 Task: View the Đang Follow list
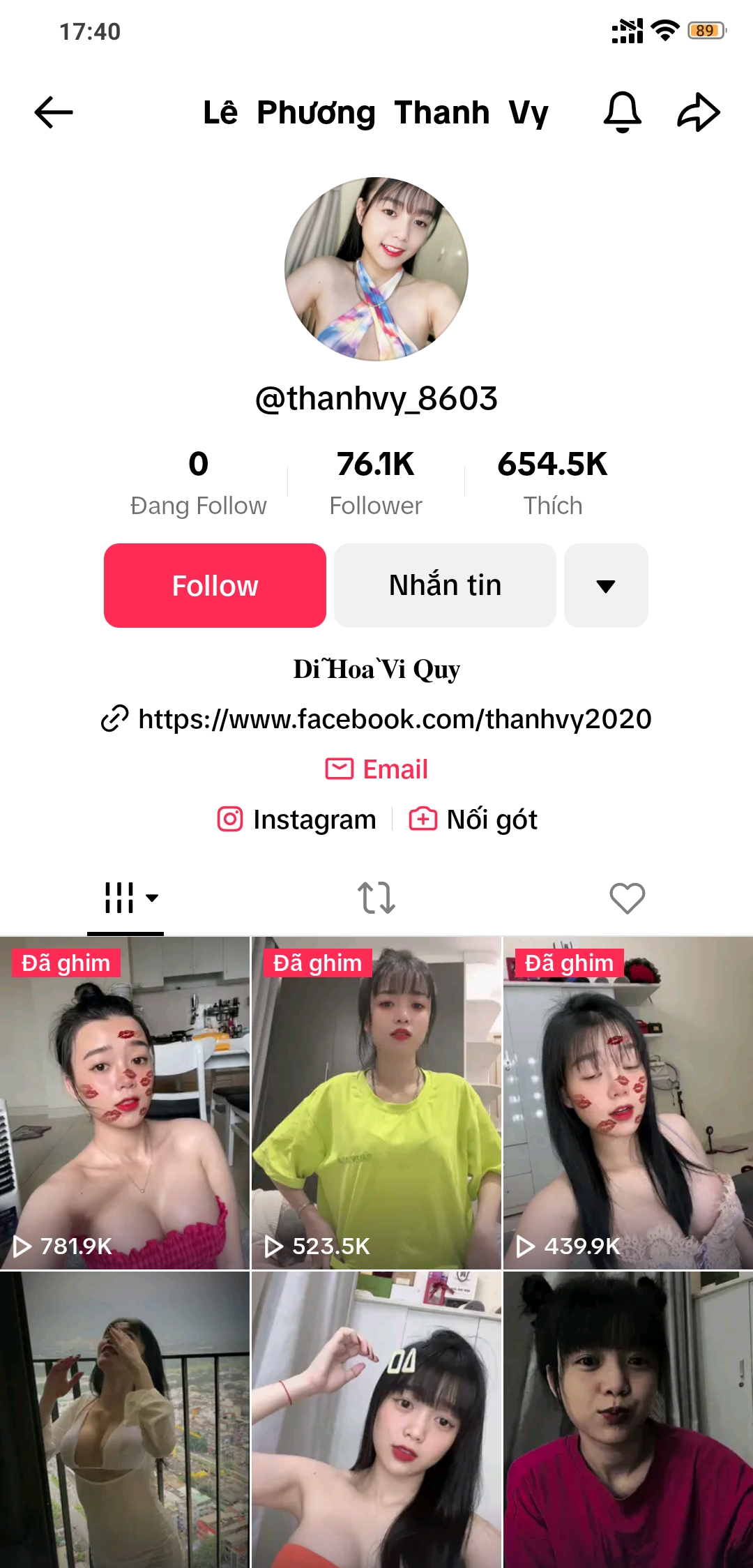pyautogui.click(x=198, y=482)
